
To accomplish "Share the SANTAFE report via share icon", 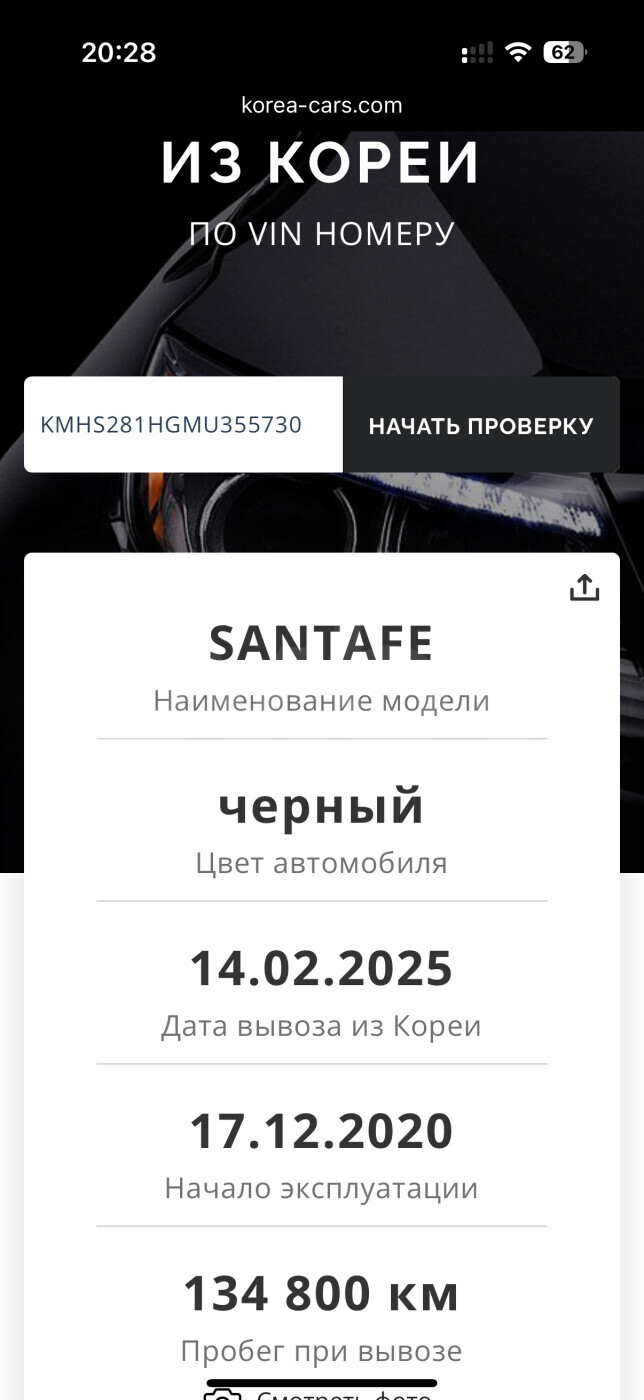I will 584,588.
